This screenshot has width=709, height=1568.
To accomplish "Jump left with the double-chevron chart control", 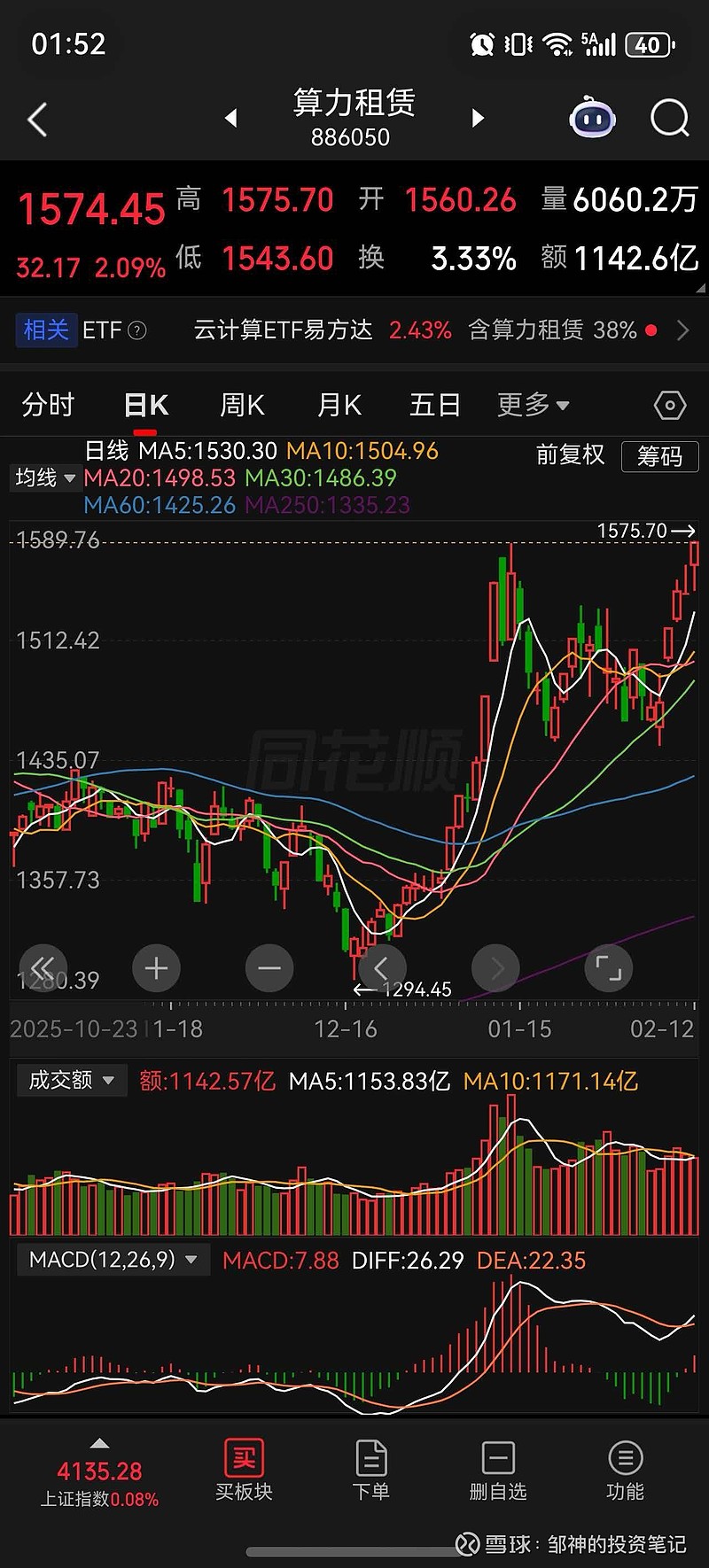I will [x=43, y=968].
